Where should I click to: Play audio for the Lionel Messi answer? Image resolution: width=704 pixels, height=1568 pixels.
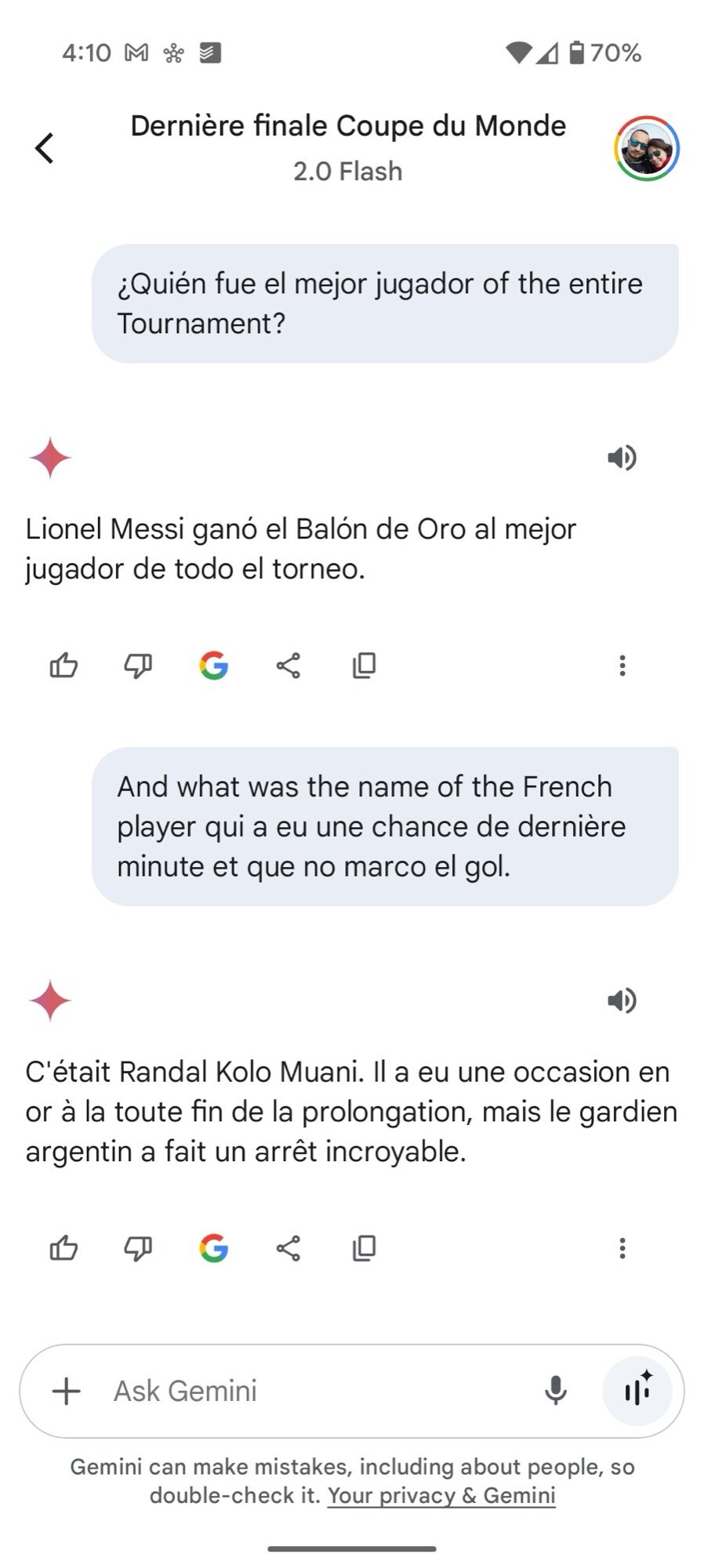click(622, 457)
